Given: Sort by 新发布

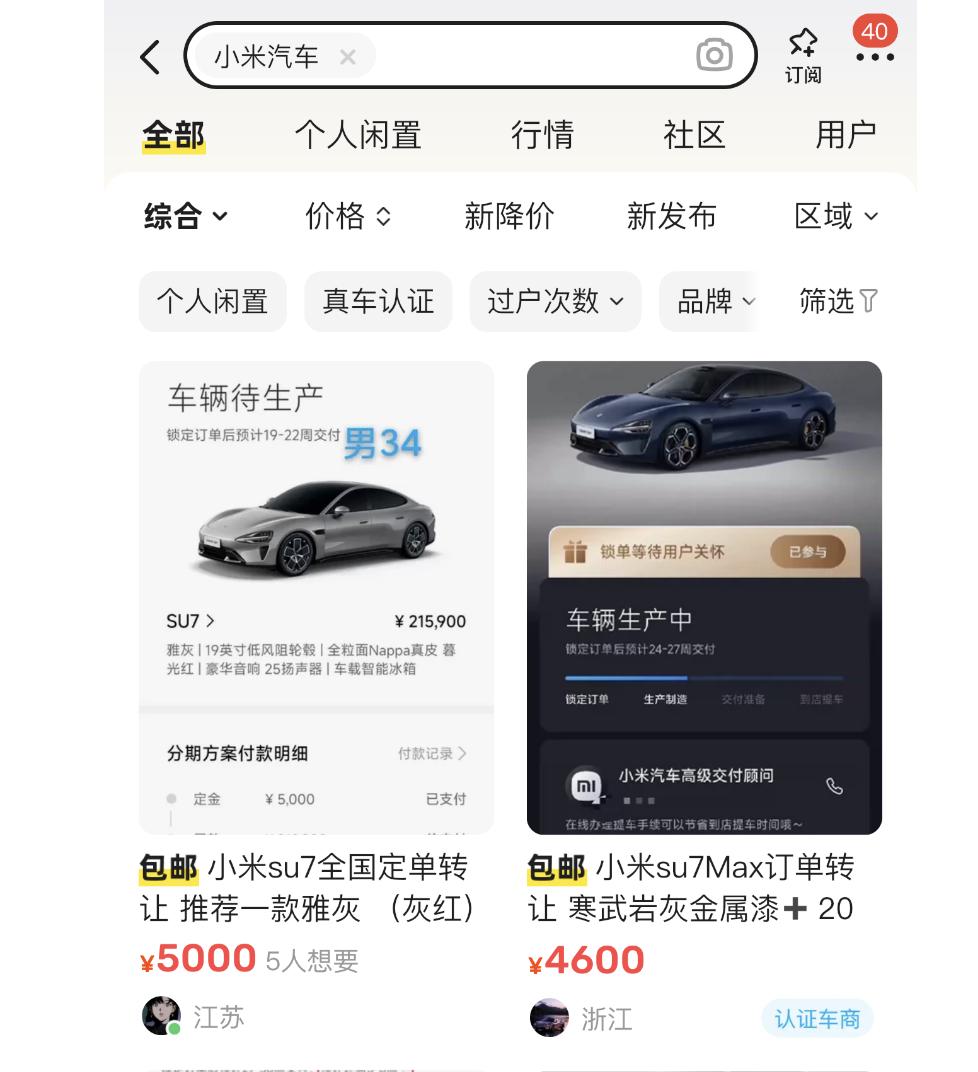Looking at the screenshot, I should pyautogui.click(x=671, y=216).
